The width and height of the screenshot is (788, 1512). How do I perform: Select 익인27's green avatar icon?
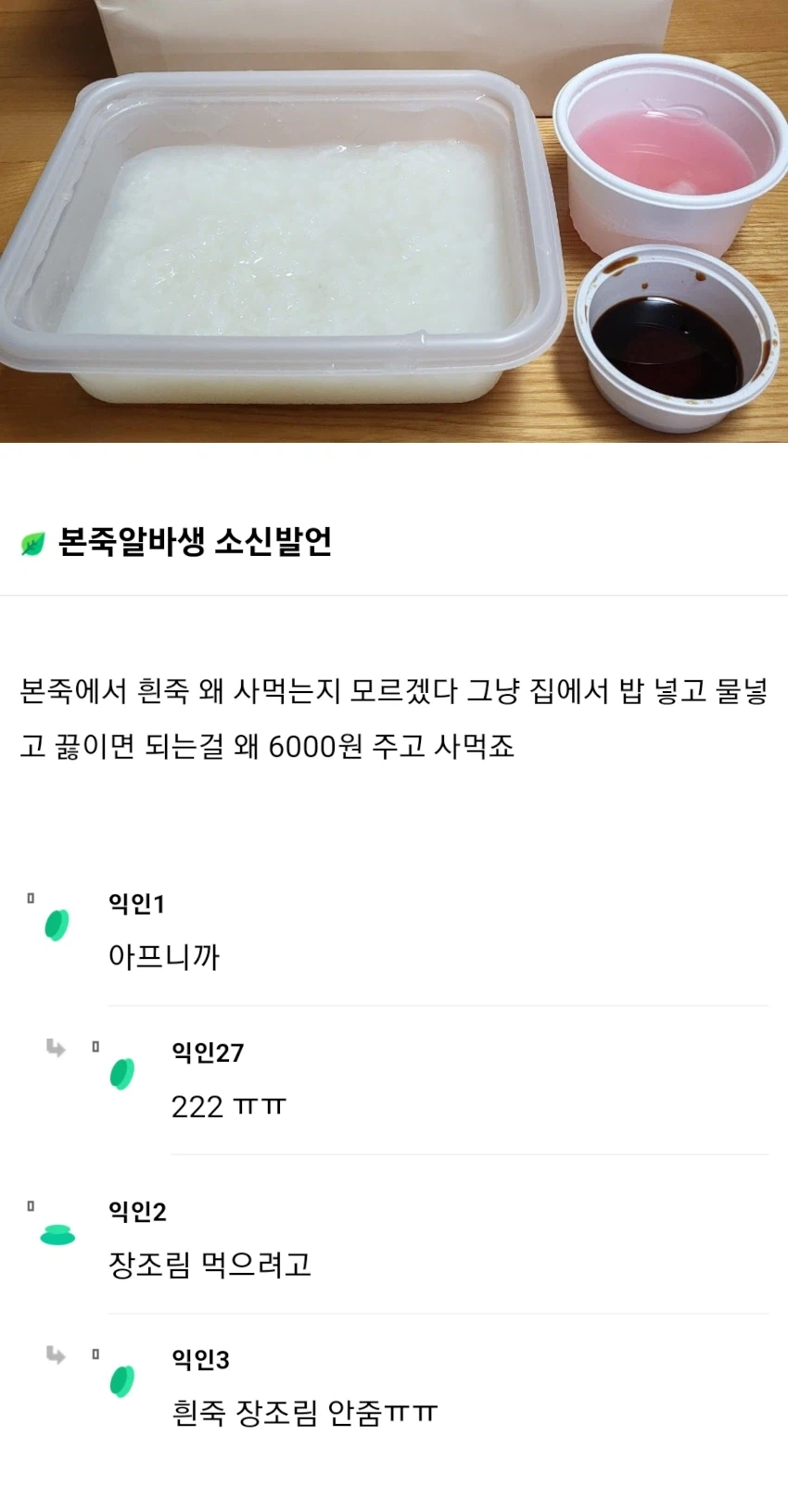(x=121, y=1074)
